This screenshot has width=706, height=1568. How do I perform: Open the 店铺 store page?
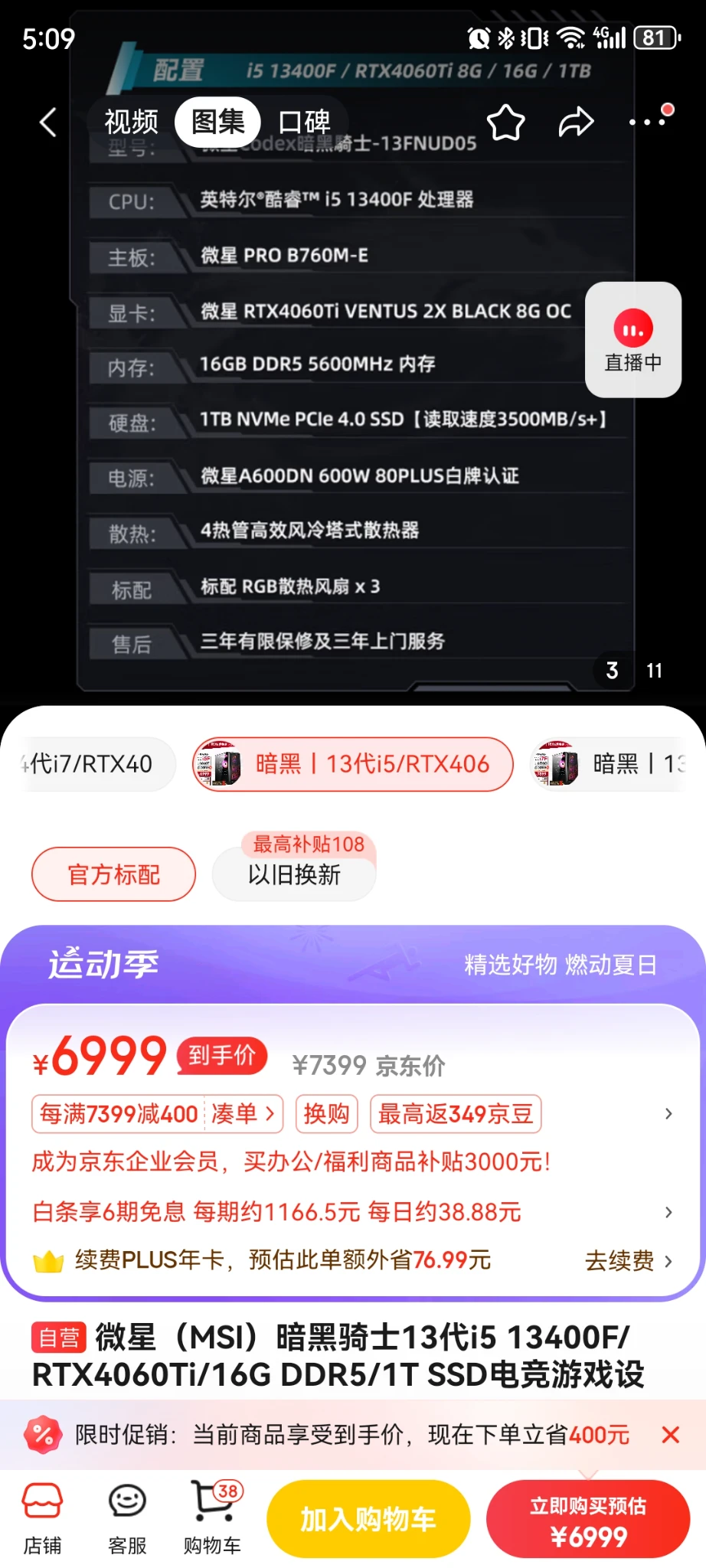pyautogui.click(x=42, y=1519)
